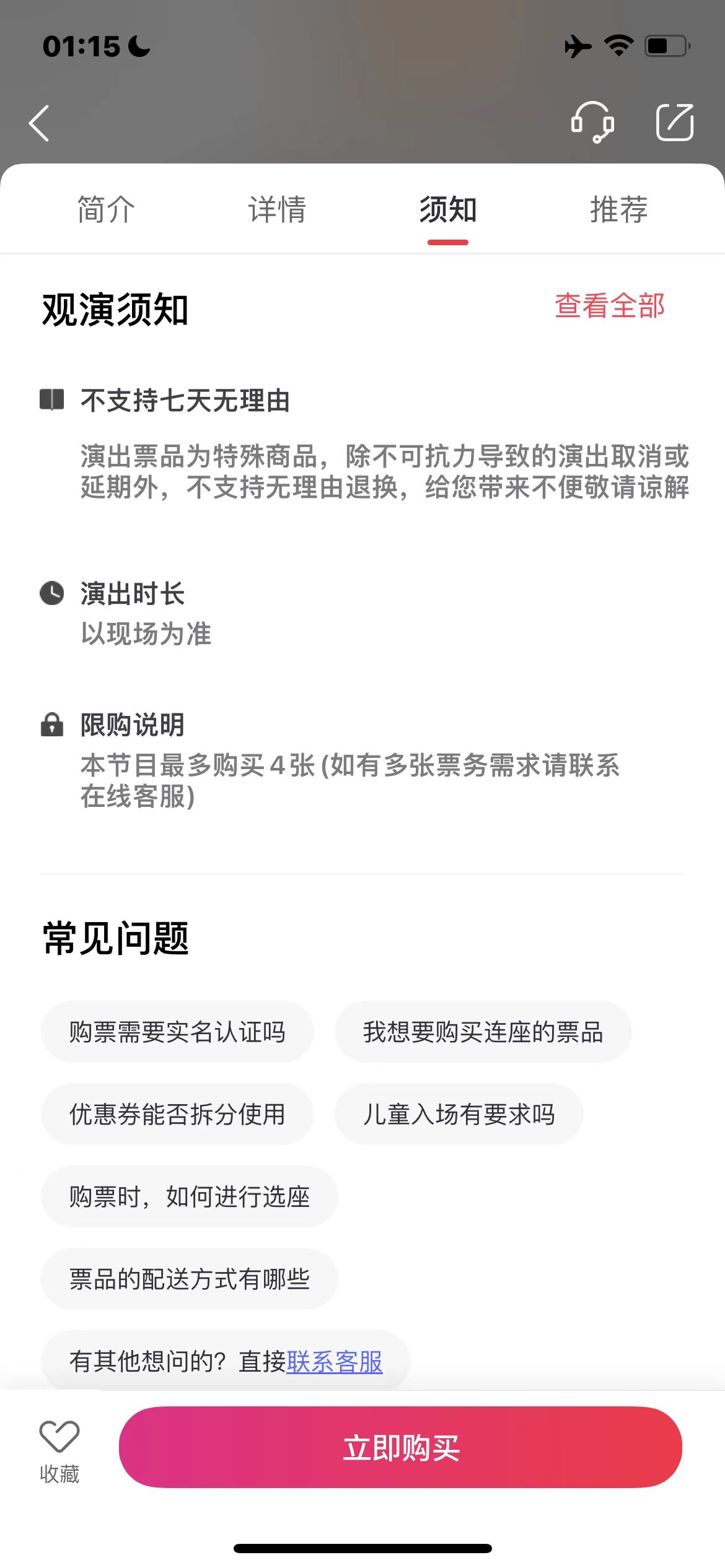
Task: Open the 我想要购买连座的票品 question
Action: tap(483, 1032)
